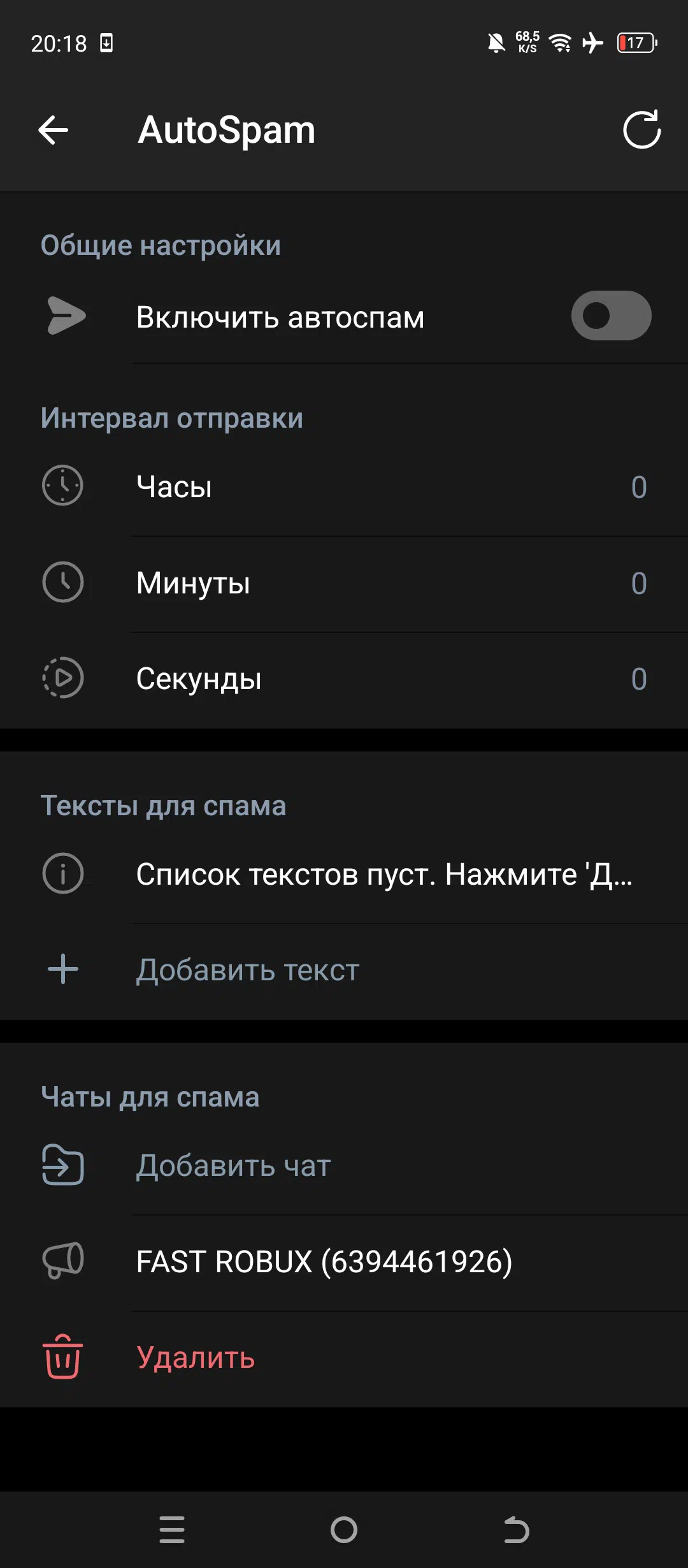
Task: Go to the home screen via system bar
Action: [344, 1530]
